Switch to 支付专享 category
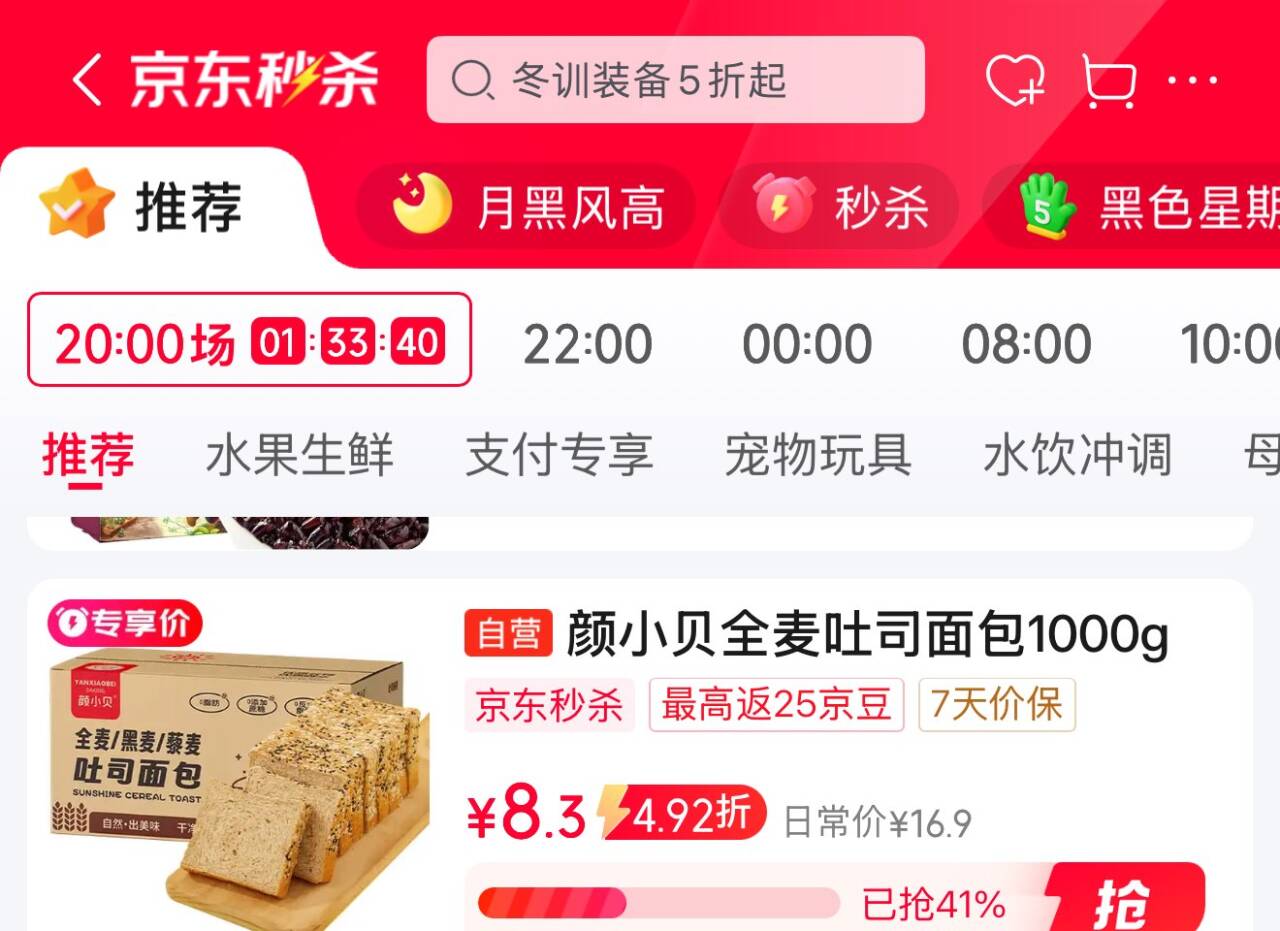The image size is (1280, 931). tap(559, 455)
